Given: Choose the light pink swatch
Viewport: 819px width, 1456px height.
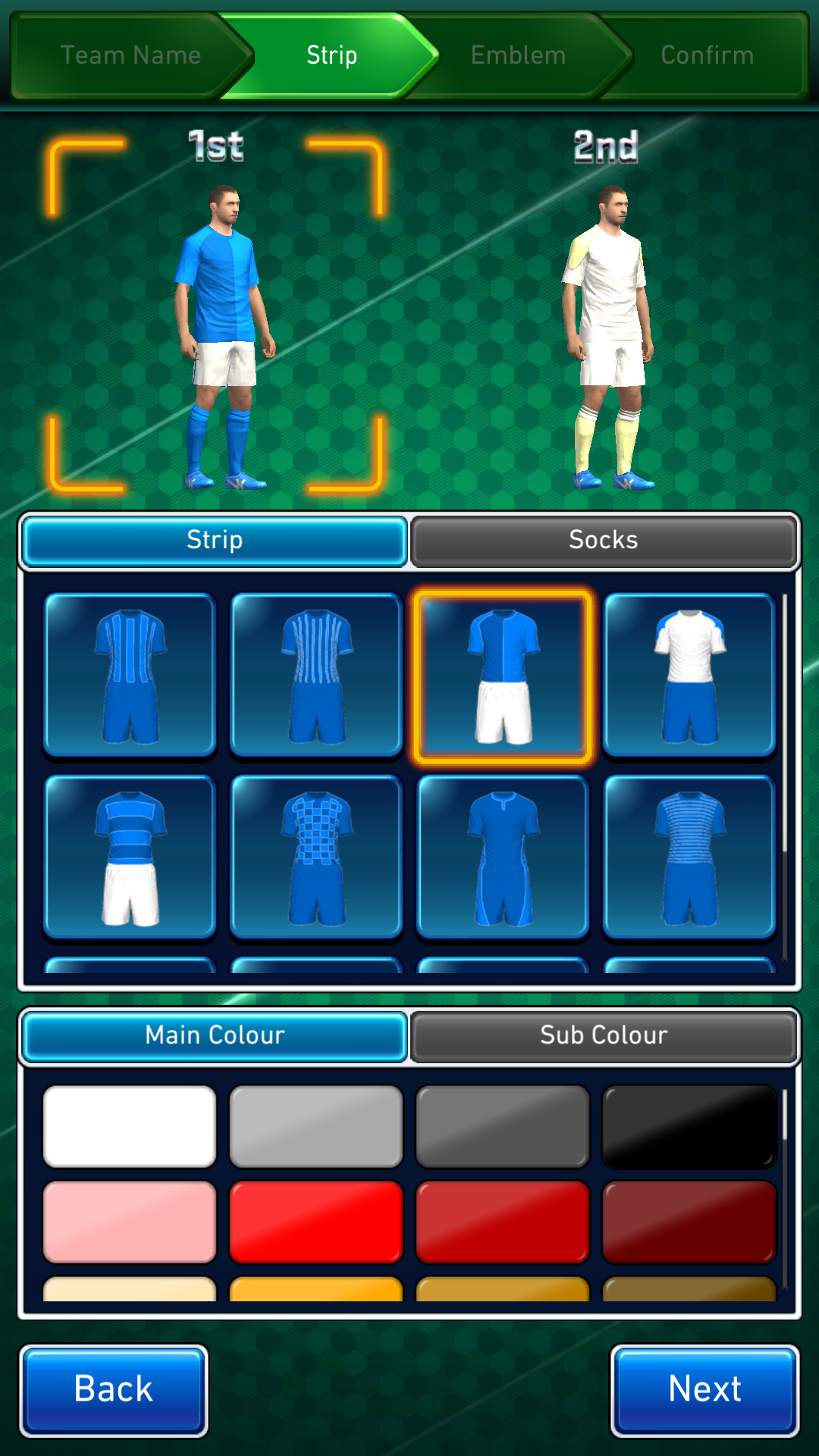Looking at the screenshot, I should coord(130,1222).
